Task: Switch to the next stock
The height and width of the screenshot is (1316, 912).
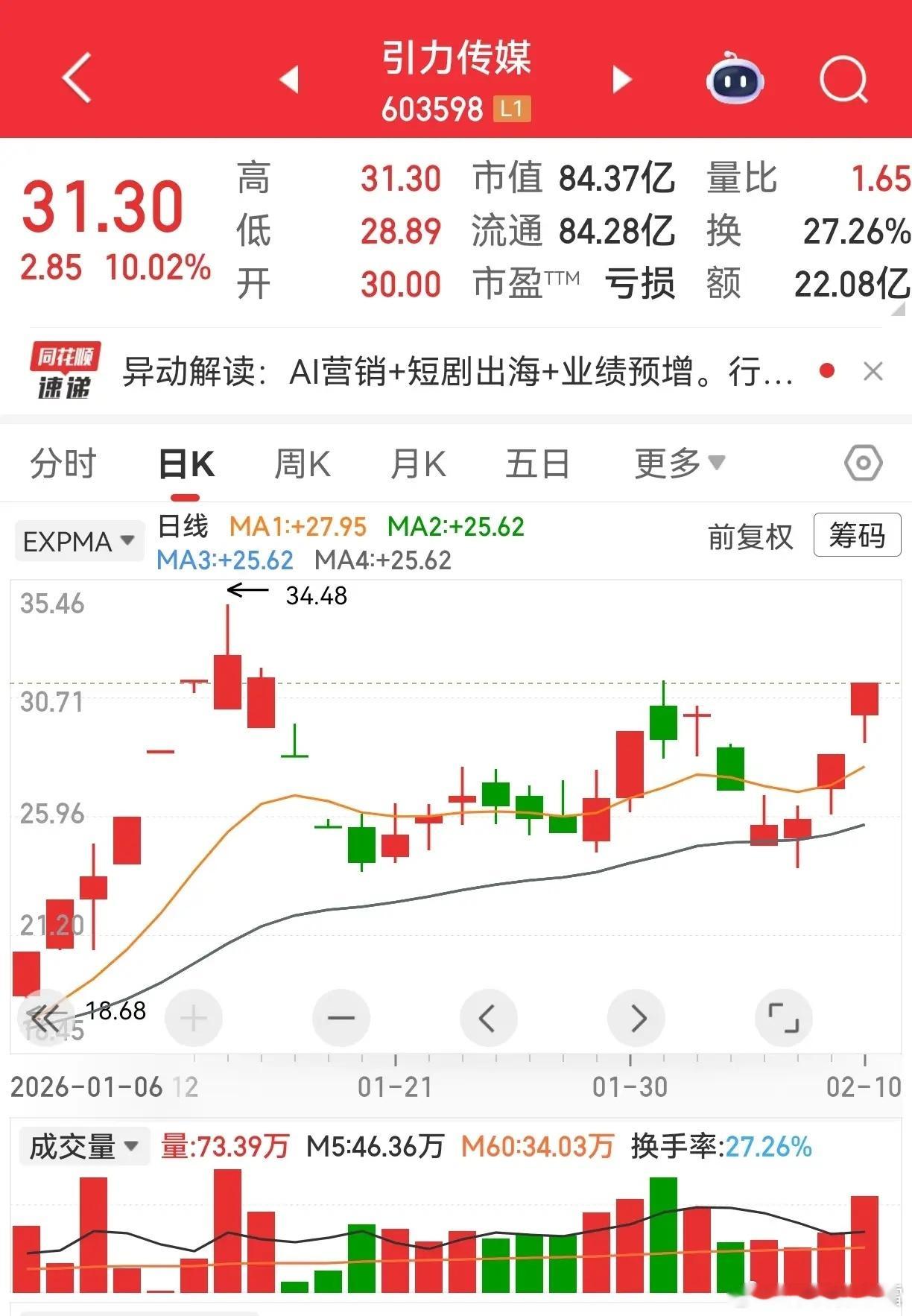Action: (621, 79)
